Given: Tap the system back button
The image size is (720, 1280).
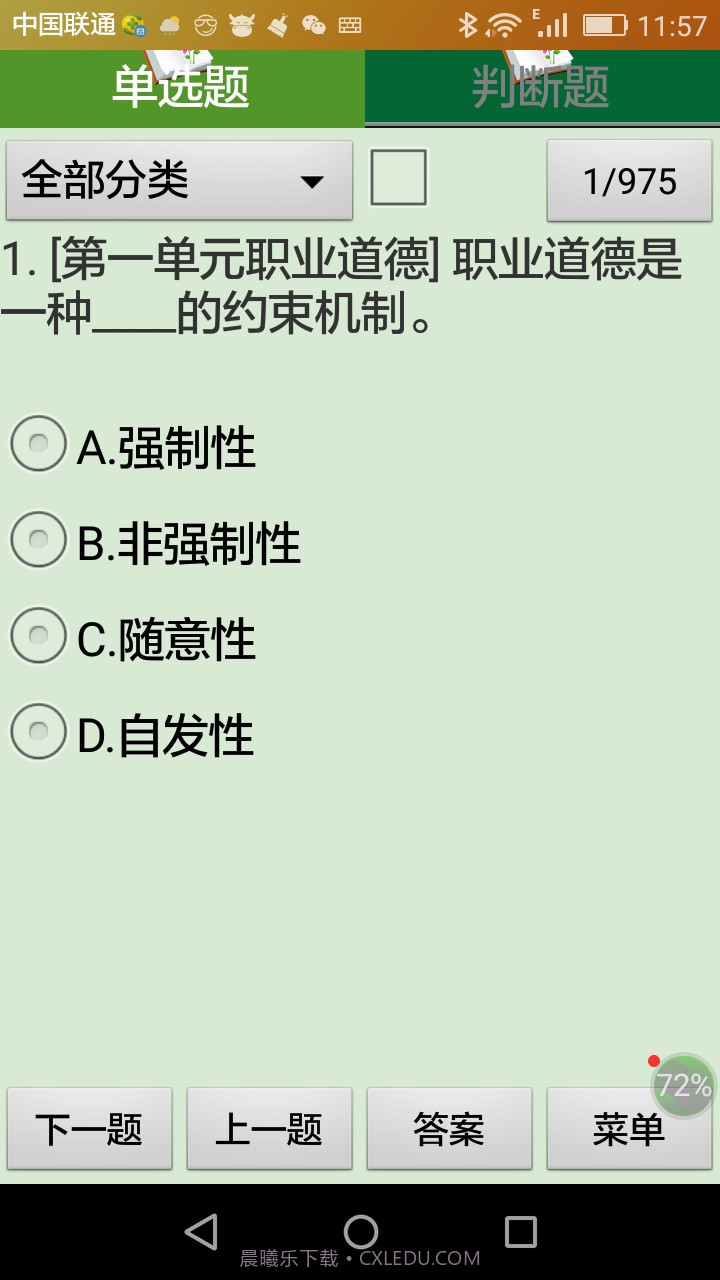Looking at the screenshot, I should click(201, 1232).
